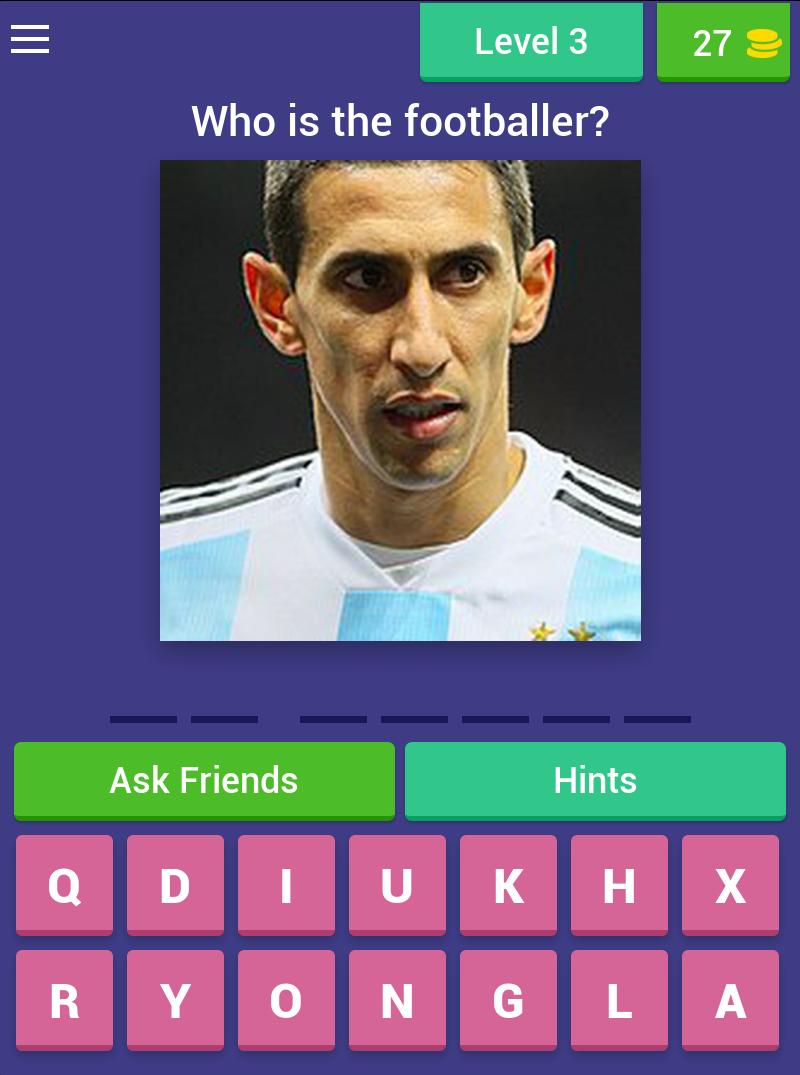
Task: Choose the letter O tile
Action: click(x=286, y=1000)
